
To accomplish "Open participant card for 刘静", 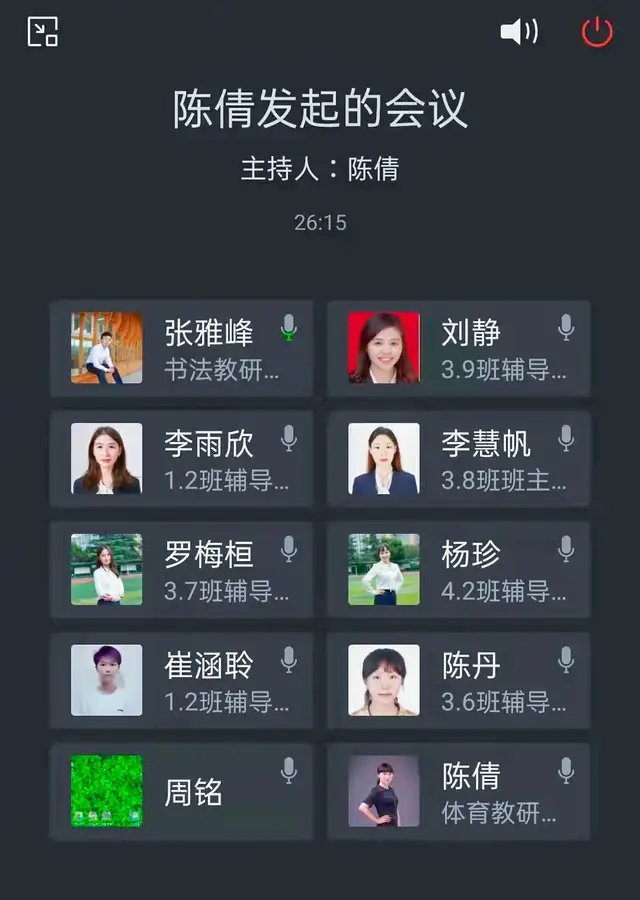I will pyautogui.click(x=458, y=348).
